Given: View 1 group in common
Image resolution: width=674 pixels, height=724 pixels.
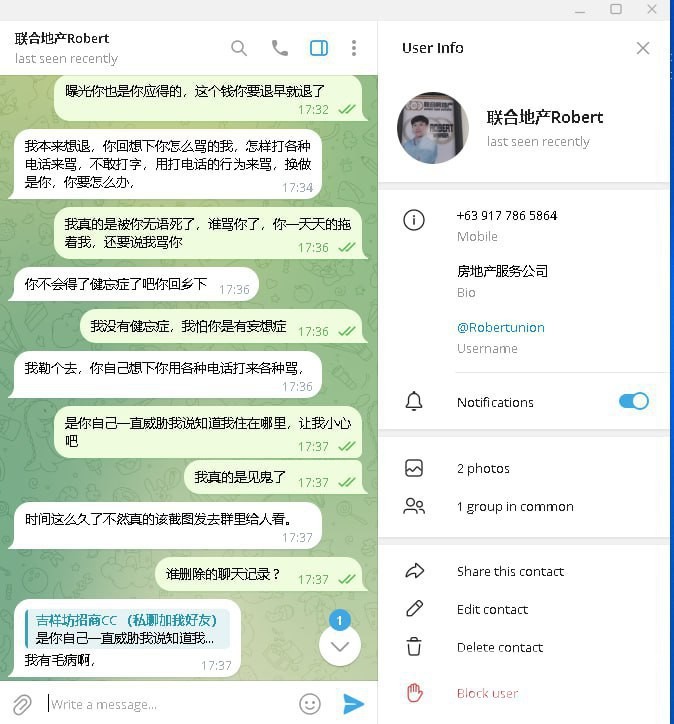Looking at the screenshot, I should pos(515,507).
